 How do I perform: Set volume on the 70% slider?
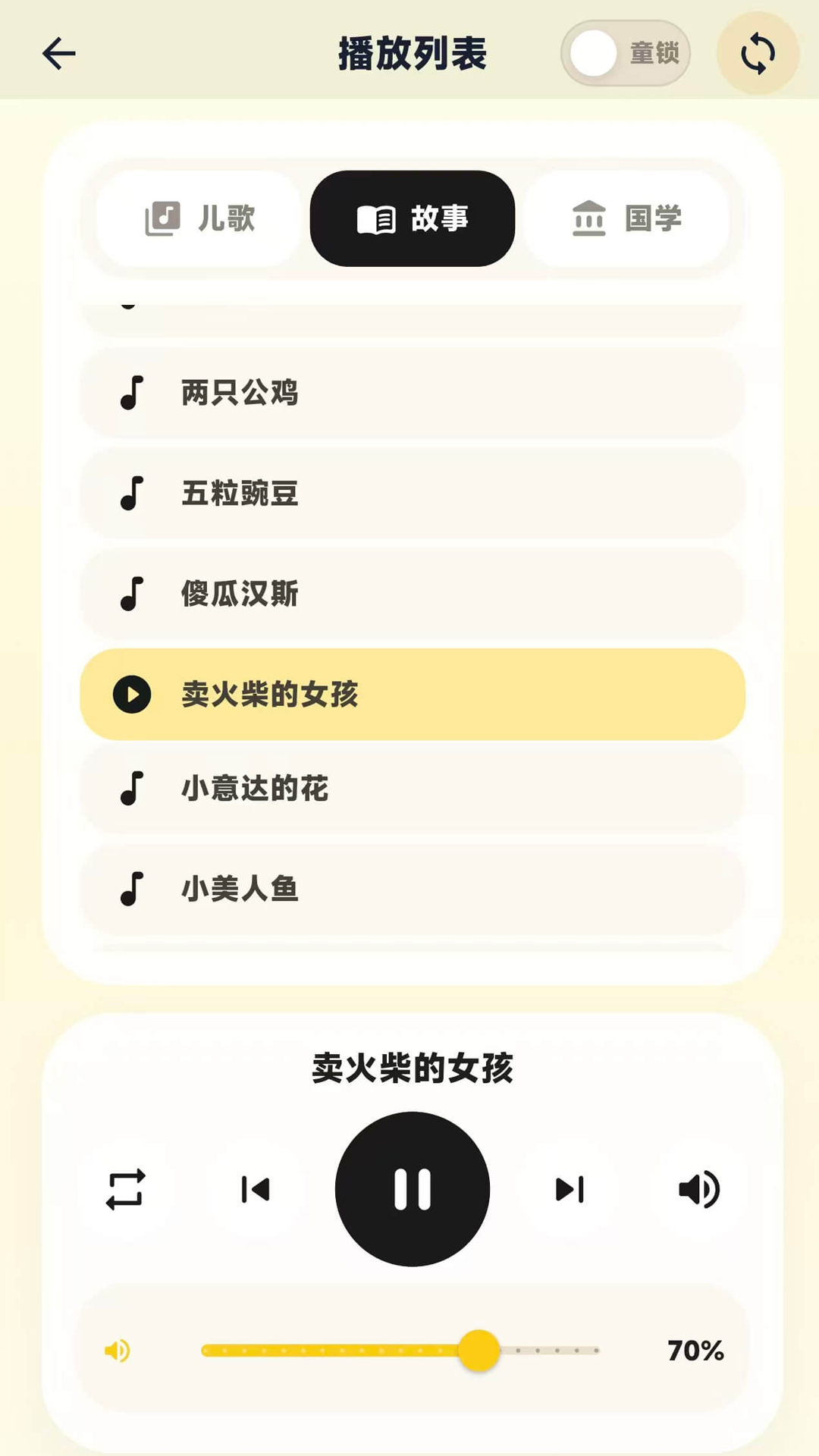(x=400, y=1351)
